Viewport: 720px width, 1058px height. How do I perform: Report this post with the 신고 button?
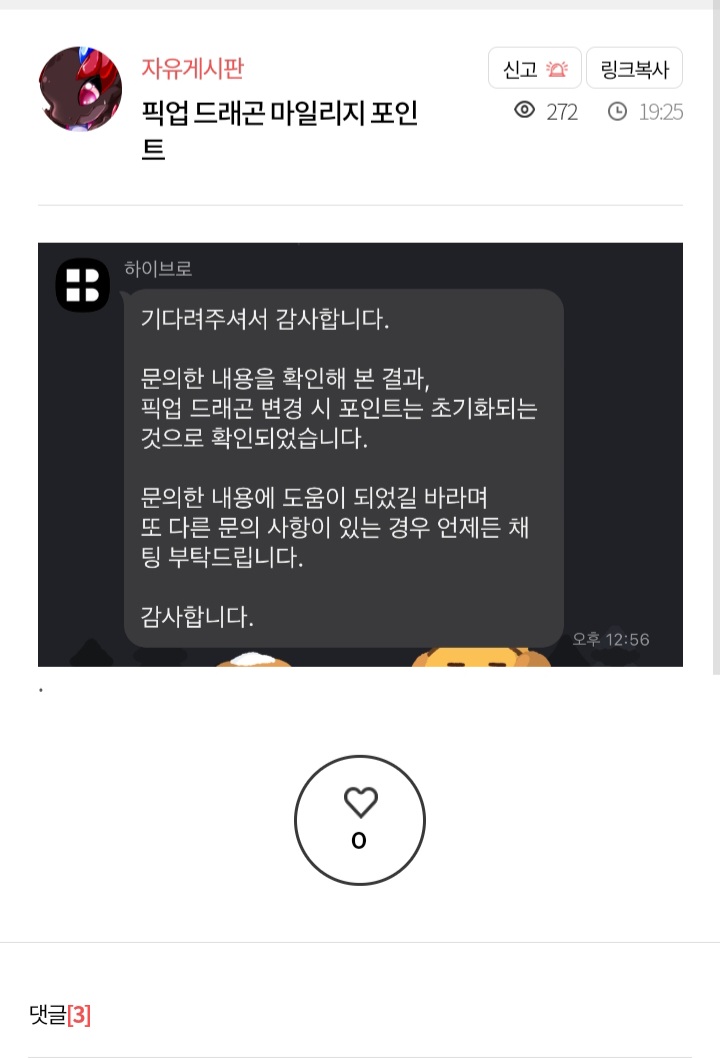tap(534, 69)
